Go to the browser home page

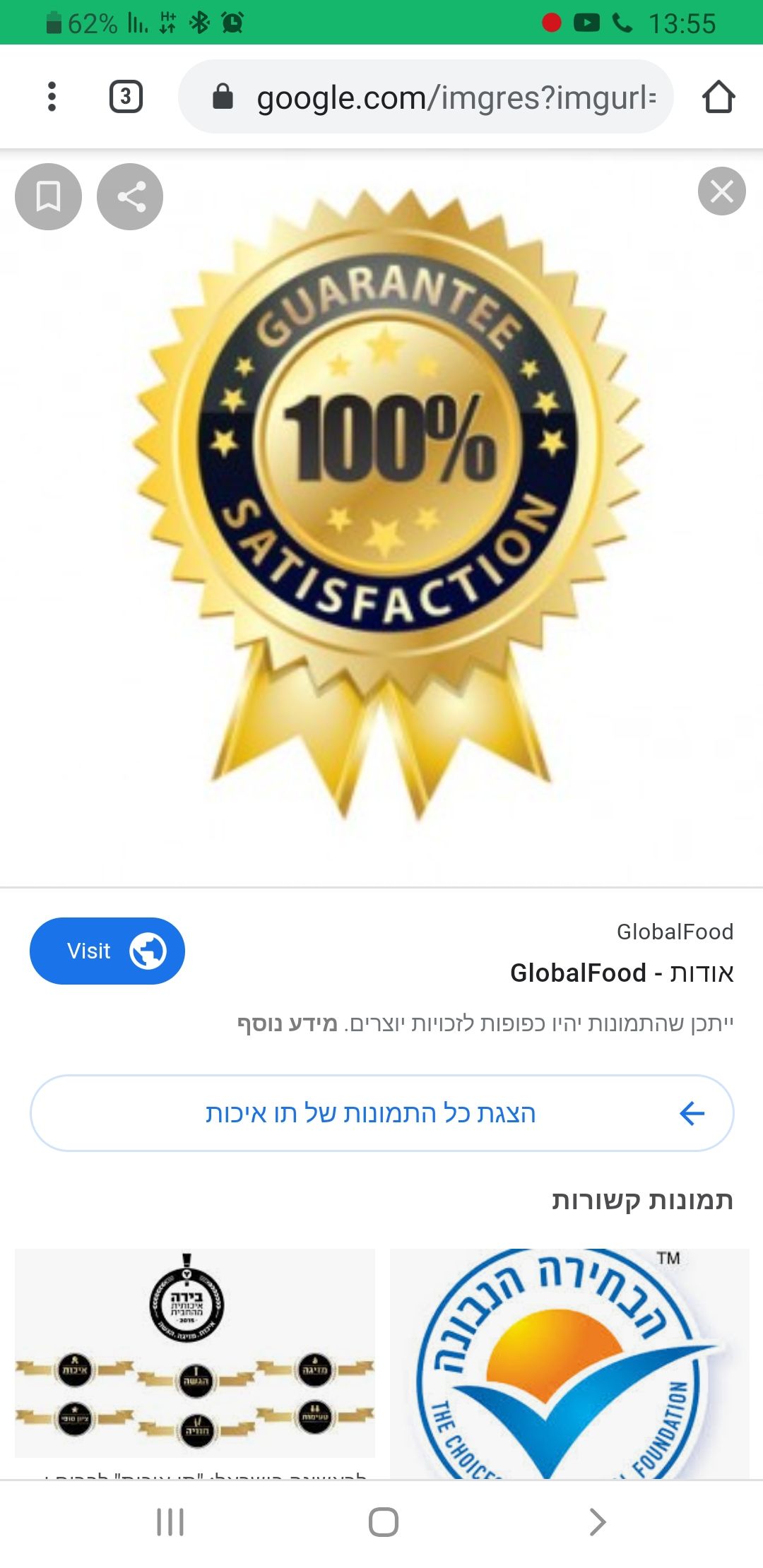718,97
